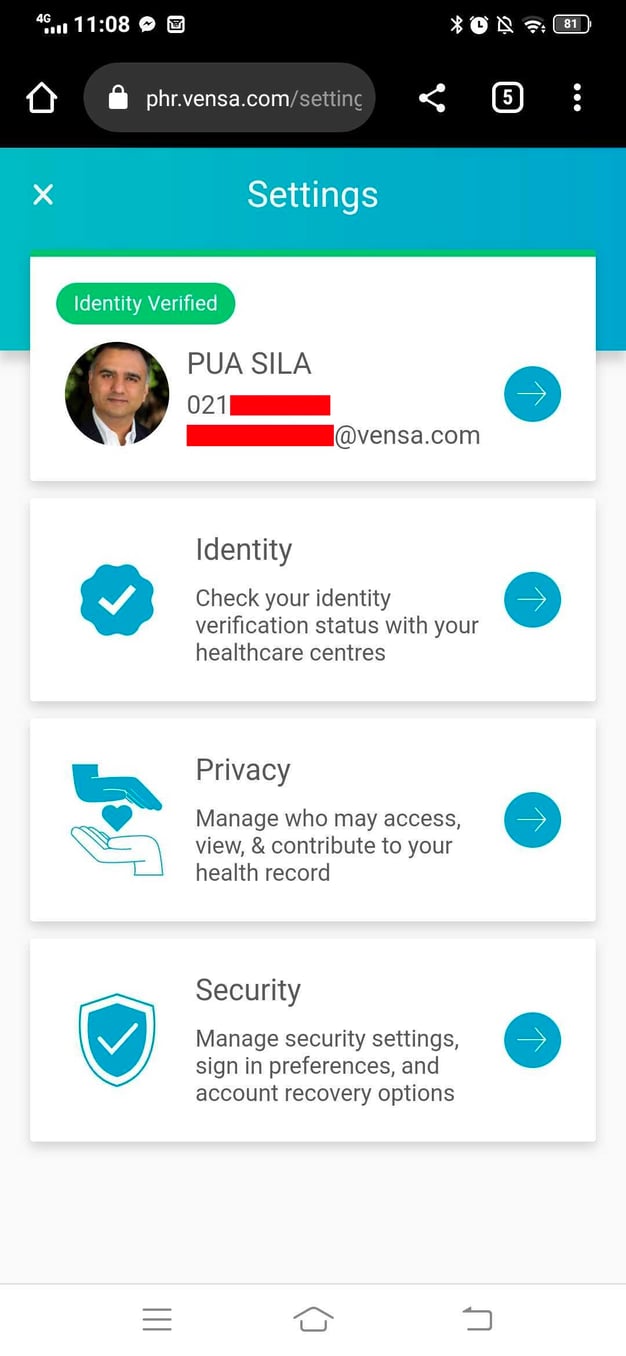Go to the phone's home screen
The image size is (626, 1356).
tap(313, 1319)
